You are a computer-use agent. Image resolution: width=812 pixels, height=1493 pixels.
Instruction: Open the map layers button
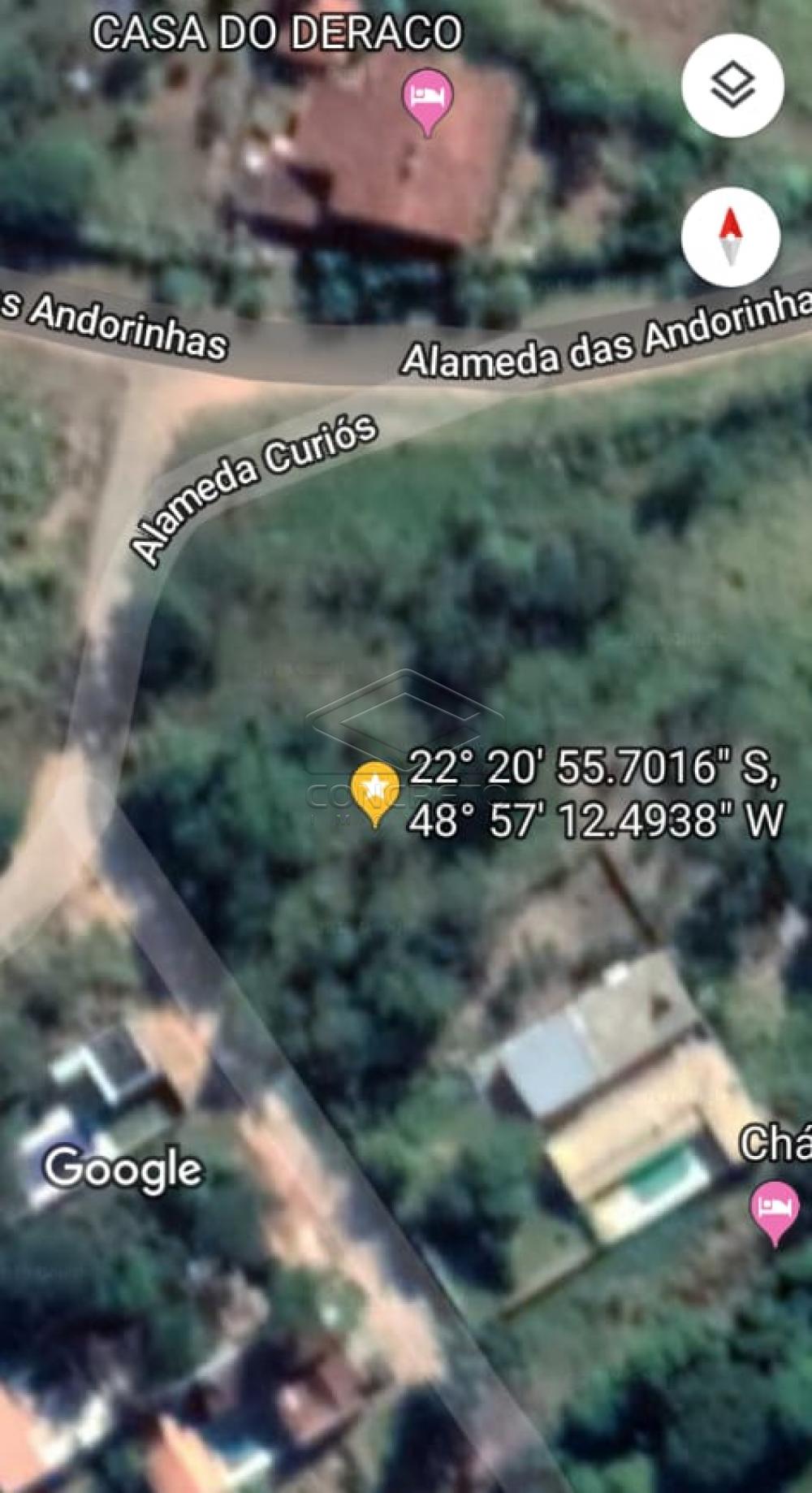(732, 84)
